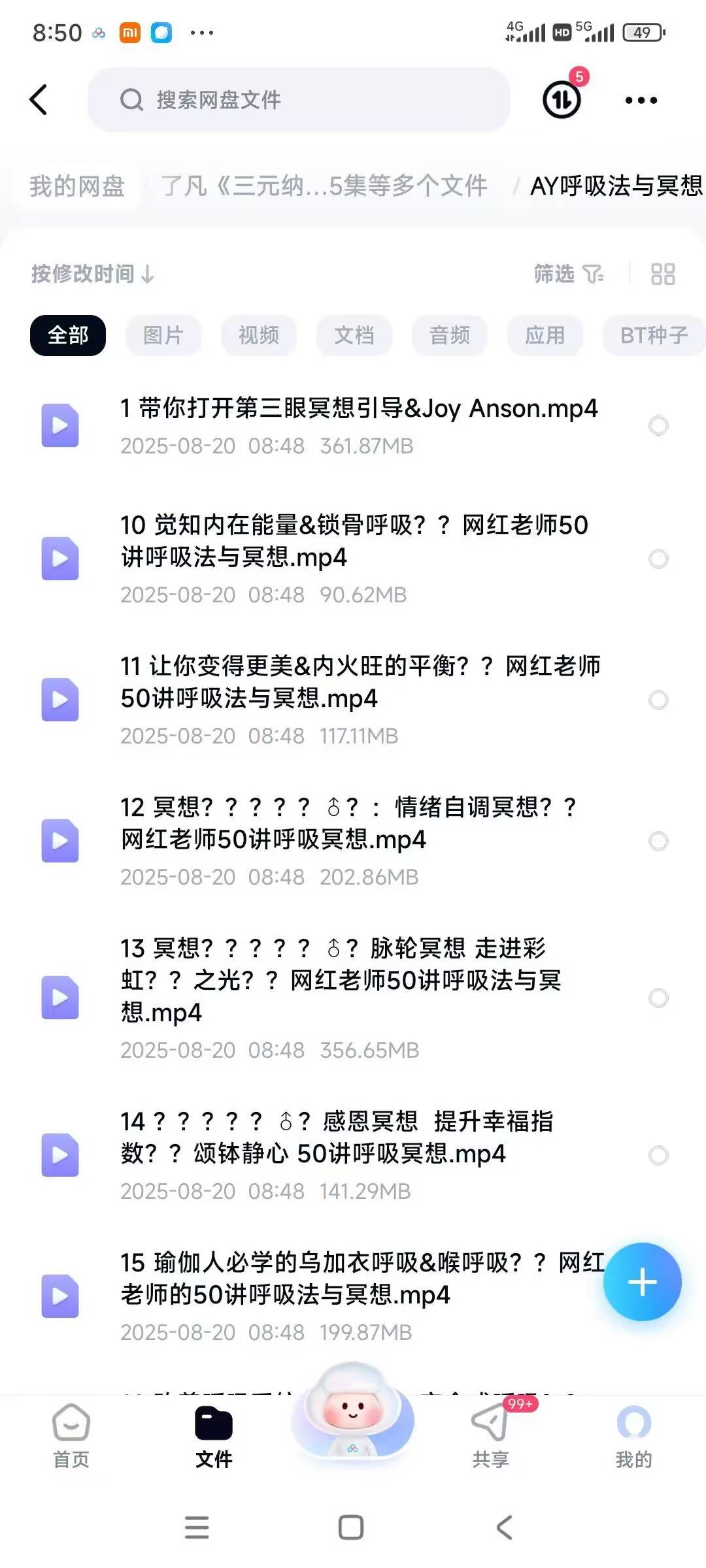Go to 我的网盘 in the breadcrumb
The height and width of the screenshot is (1568, 706).
[x=77, y=186]
